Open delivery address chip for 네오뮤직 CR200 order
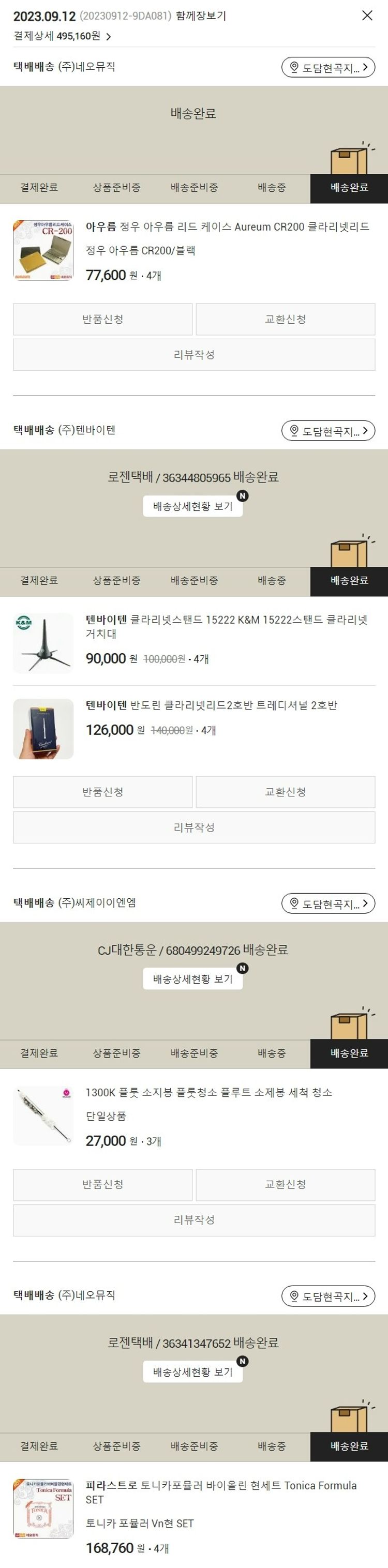Image resolution: width=388 pixels, height=1568 pixels. [327, 68]
